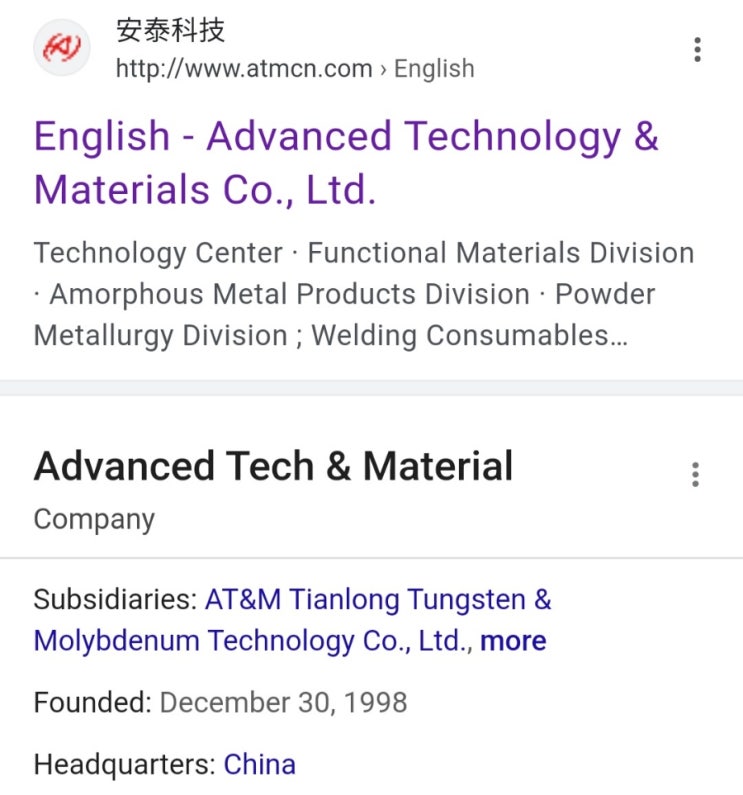The height and width of the screenshot is (795, 743).
Task: Open the three-dot menu on the atmcn.com result
Action: coord(696,48)
